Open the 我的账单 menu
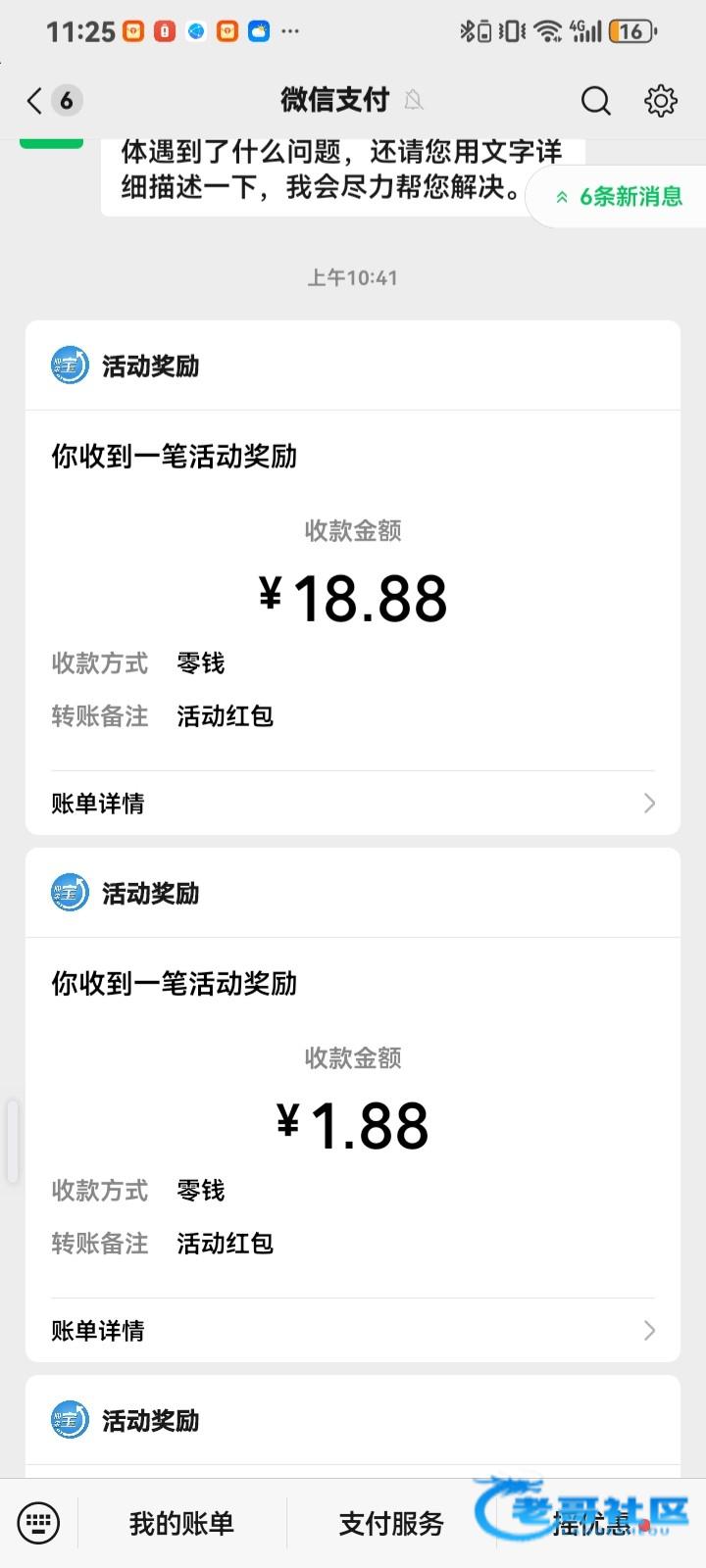Image resolution: width=706 pixels, height=1568 pixels. tap(182, 1523)
